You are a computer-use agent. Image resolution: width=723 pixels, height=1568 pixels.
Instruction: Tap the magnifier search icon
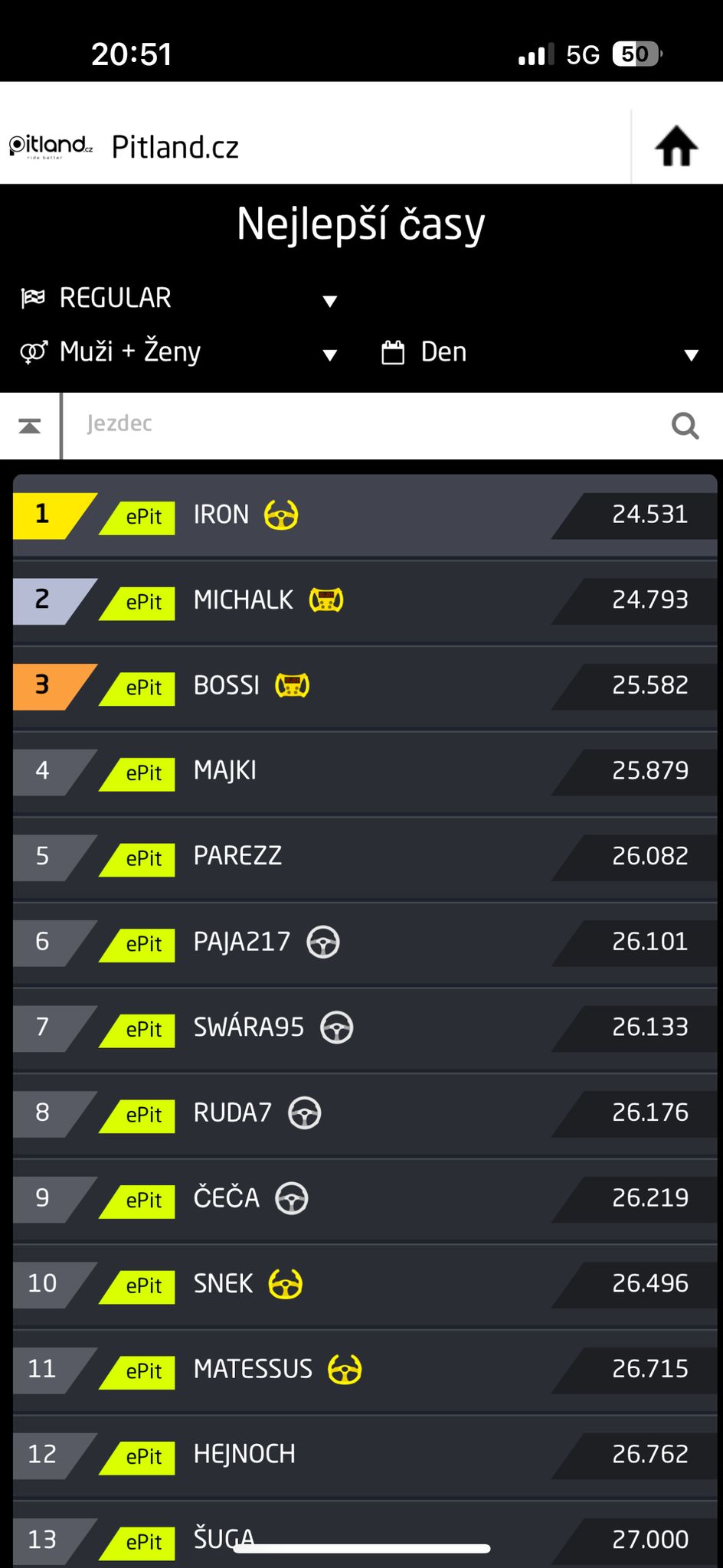[685, 425]
